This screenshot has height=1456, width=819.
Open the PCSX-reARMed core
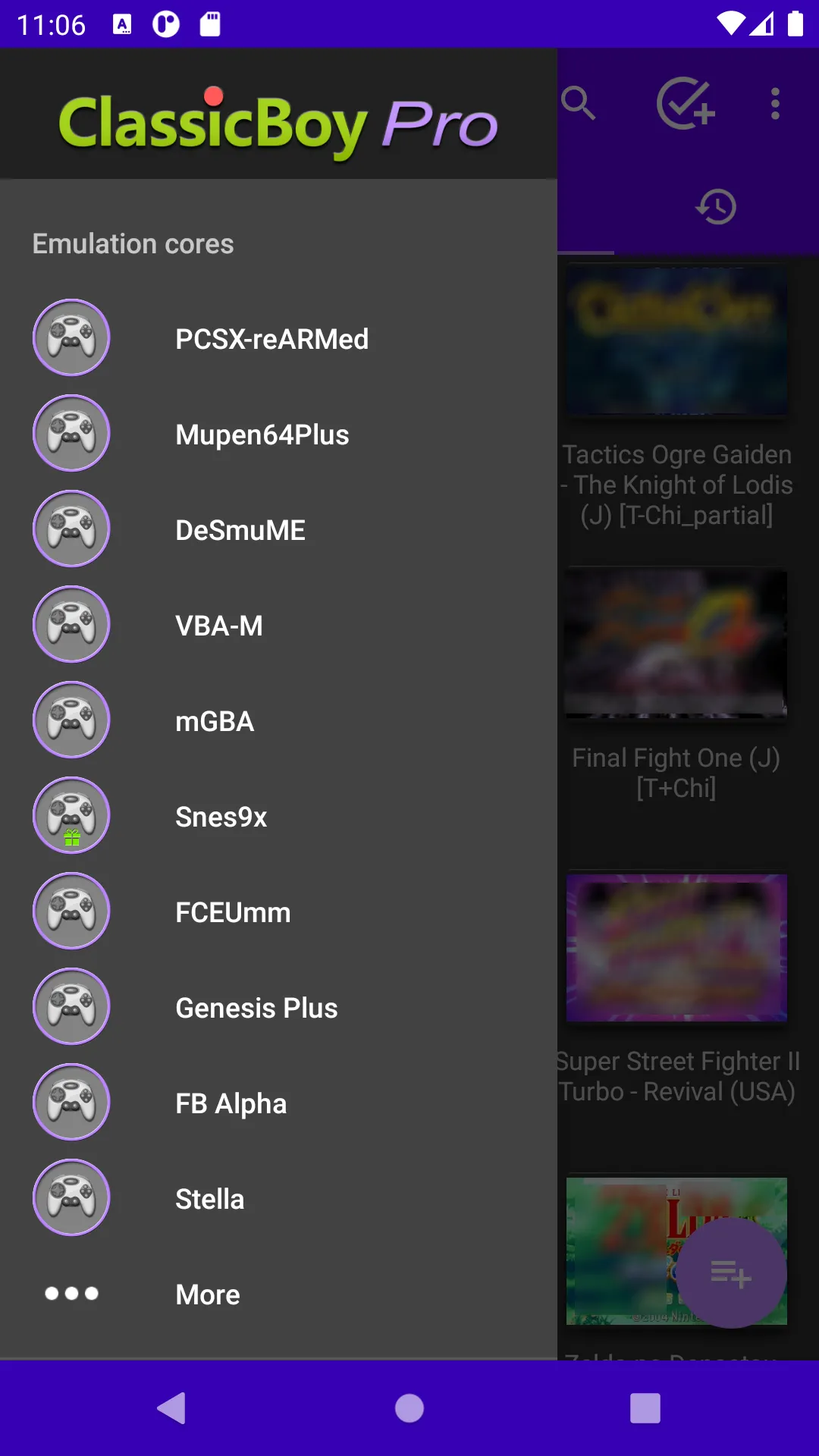point(271,339)
